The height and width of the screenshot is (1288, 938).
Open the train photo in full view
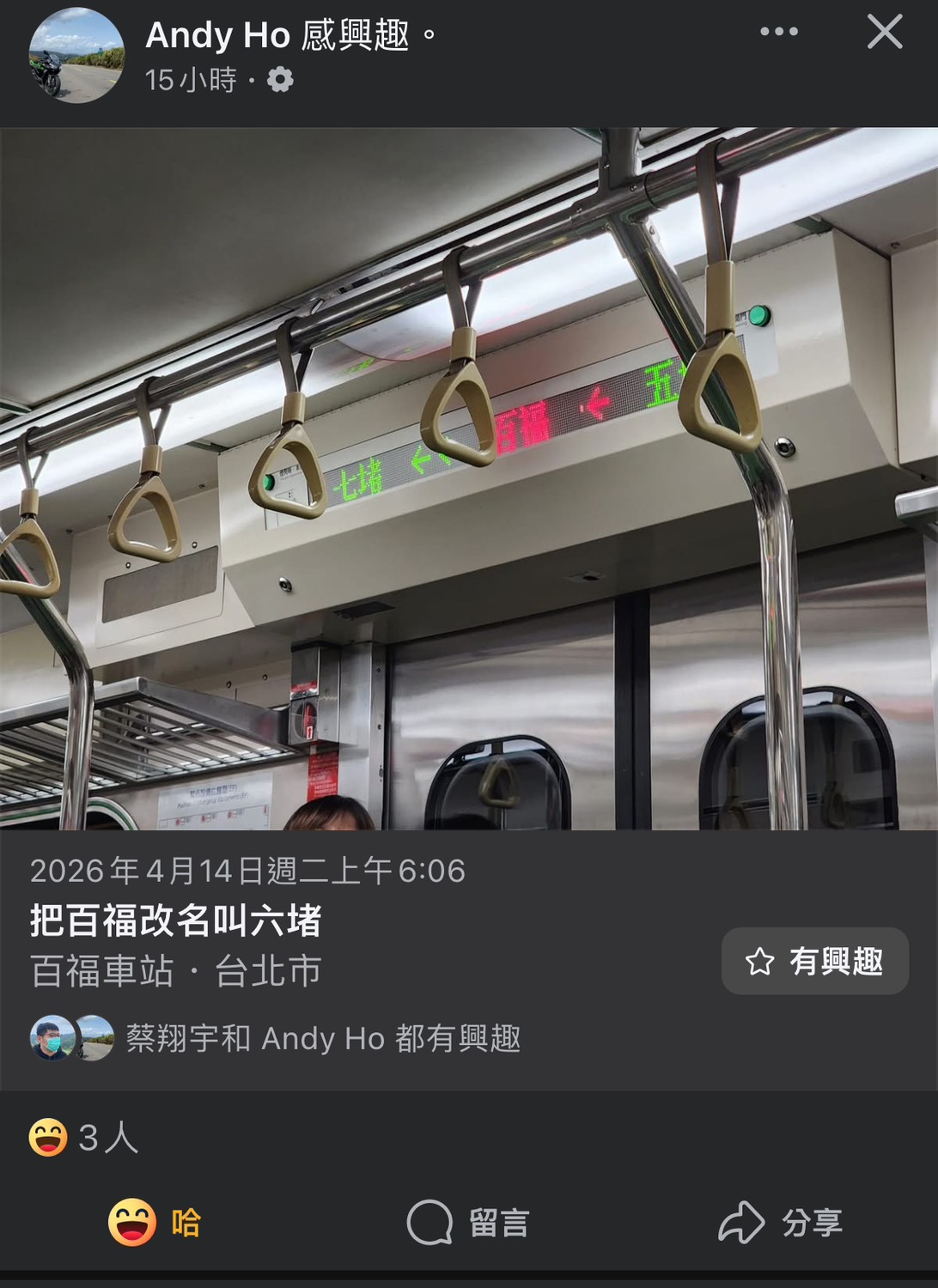pyautogui.click(x=469, y=478)
